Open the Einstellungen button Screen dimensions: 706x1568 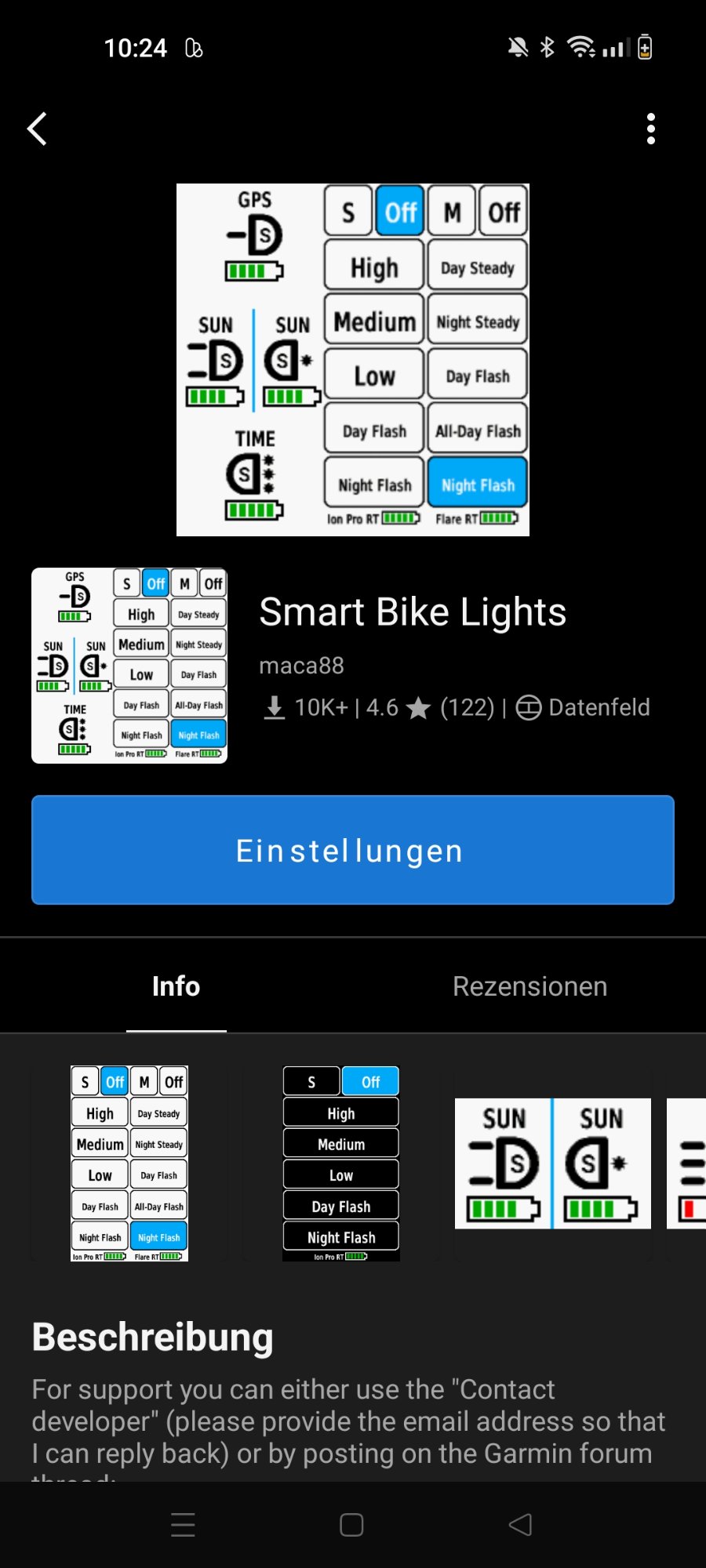353,850
